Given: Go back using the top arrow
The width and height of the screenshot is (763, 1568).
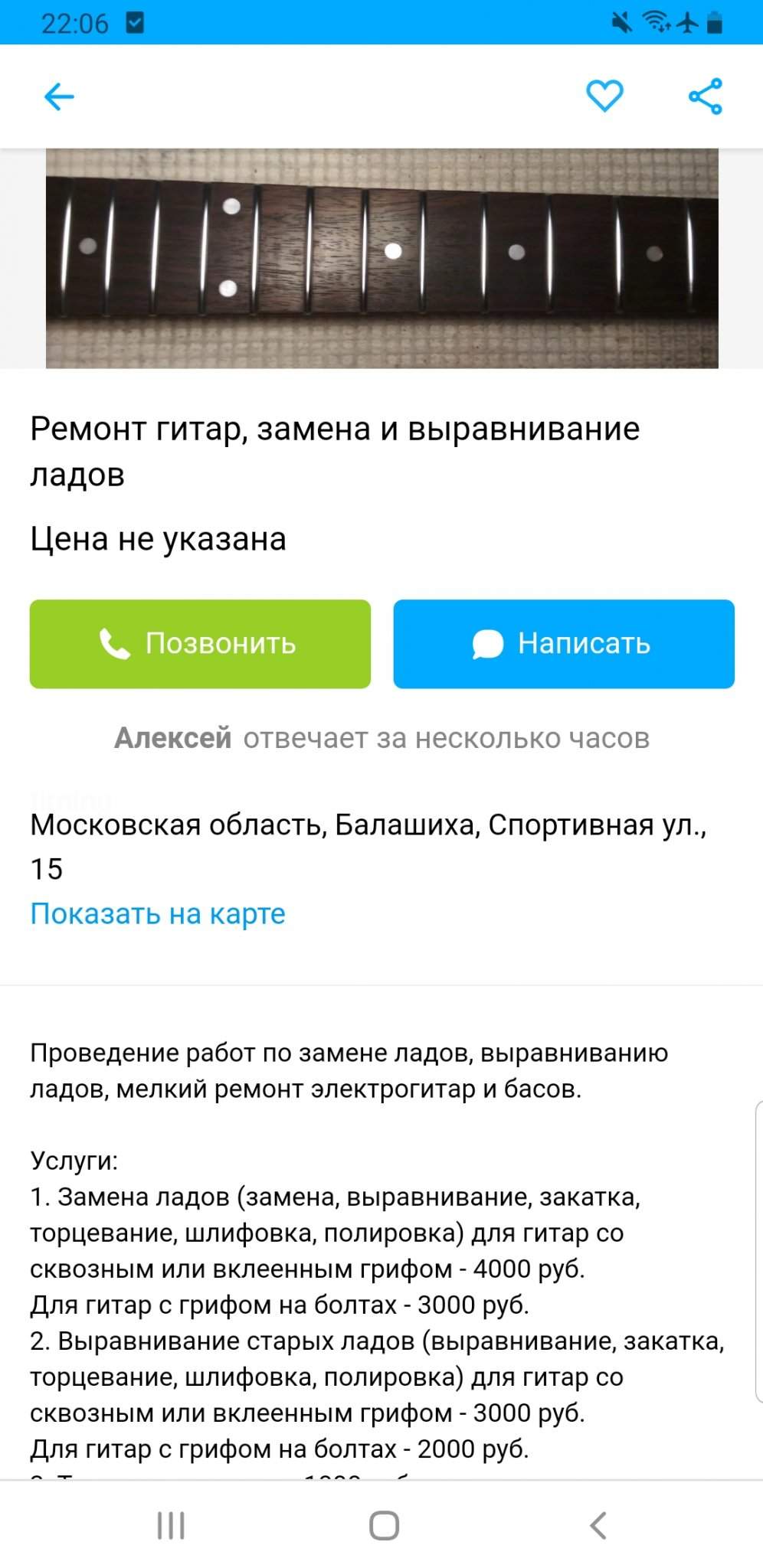Looking at the screenshot, I should (58, 97).
